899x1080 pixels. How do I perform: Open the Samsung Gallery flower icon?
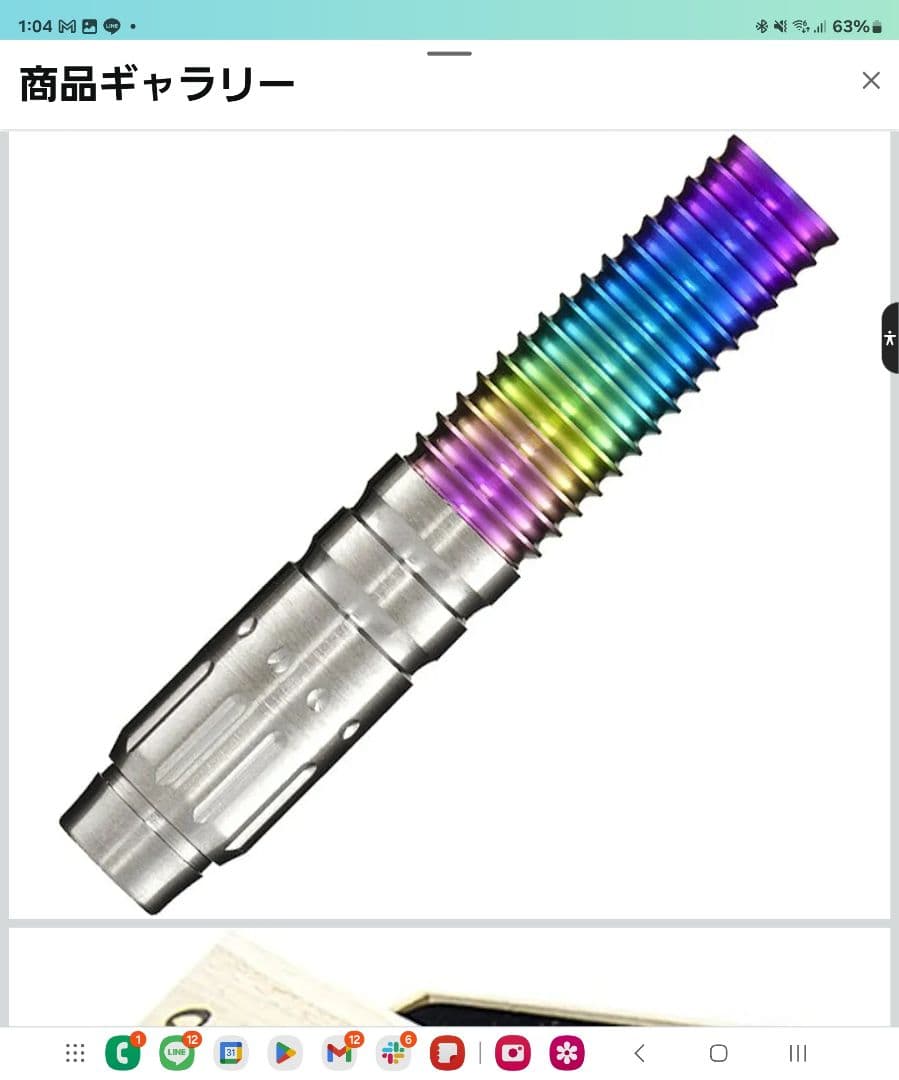(567, 1052)
